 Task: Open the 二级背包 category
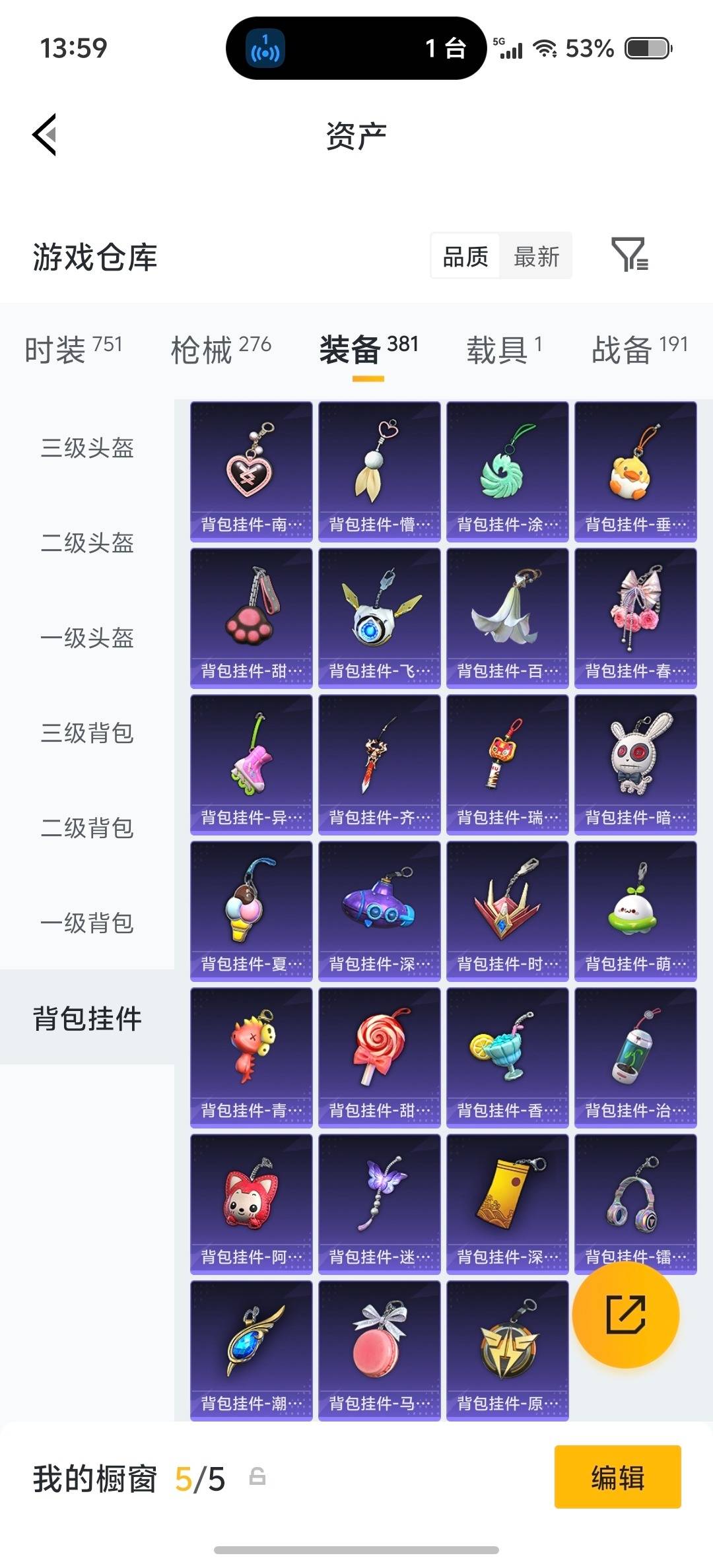point(87,829)
